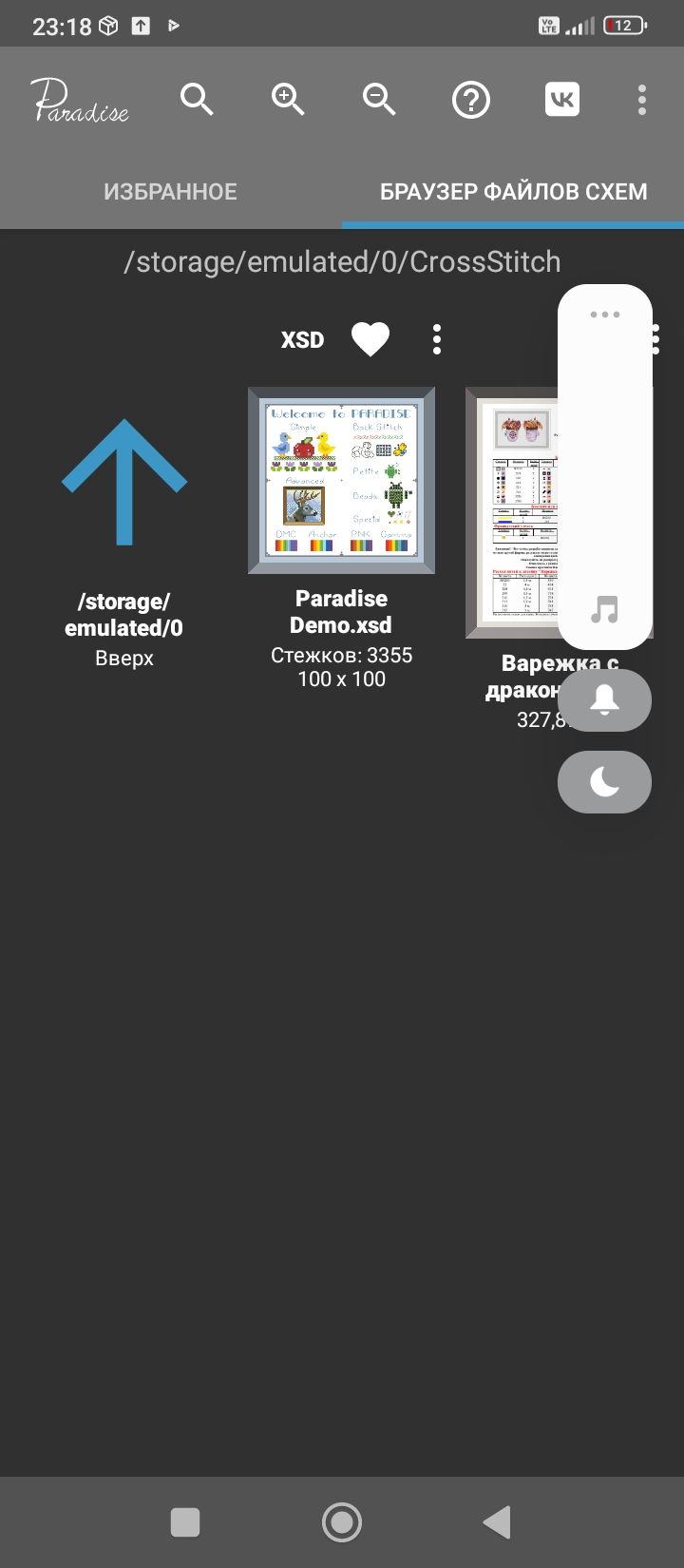The width and height of the screenshot is (684, 1568).
Task: Tap the bell ringer mode button
Action: point(604,700)
